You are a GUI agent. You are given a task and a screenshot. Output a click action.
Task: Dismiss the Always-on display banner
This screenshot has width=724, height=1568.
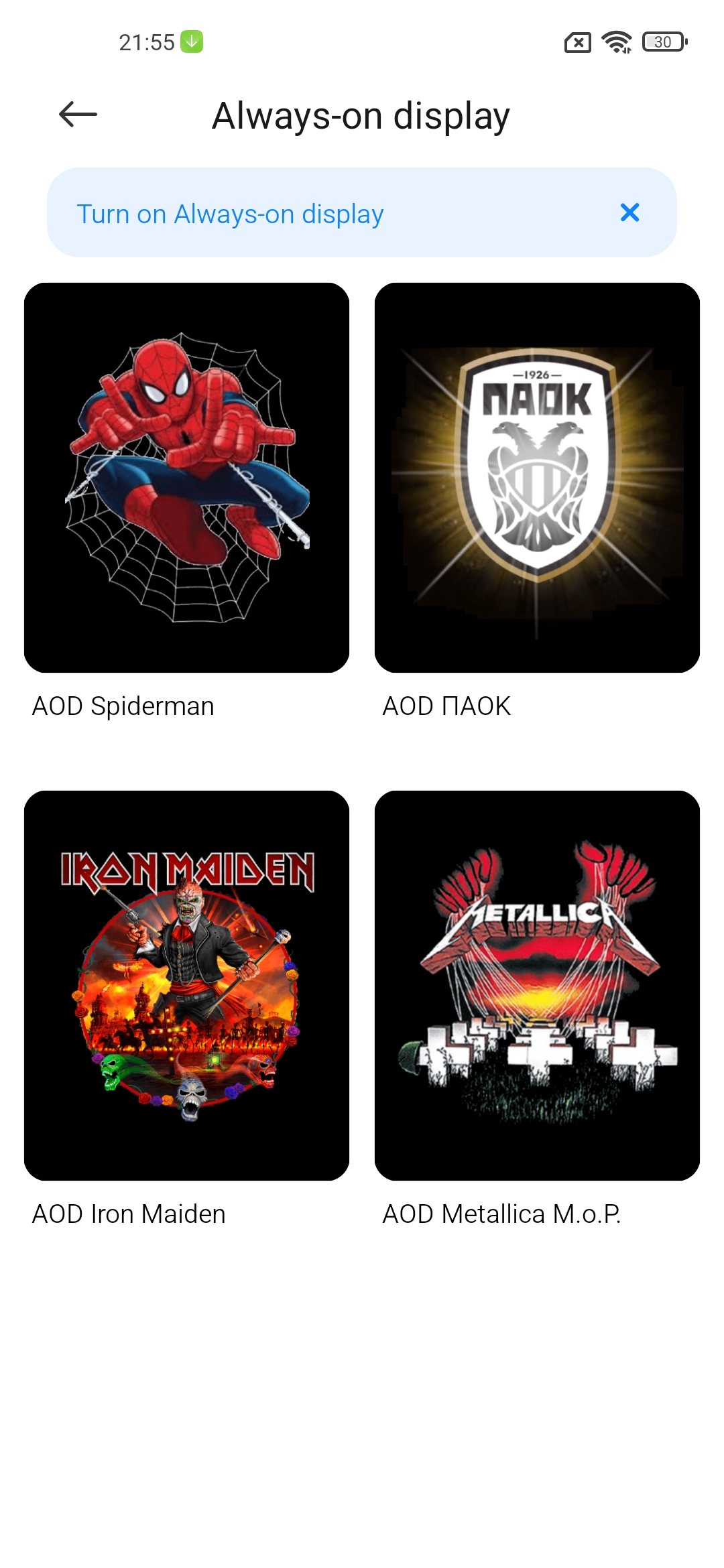tap(629, 212)
